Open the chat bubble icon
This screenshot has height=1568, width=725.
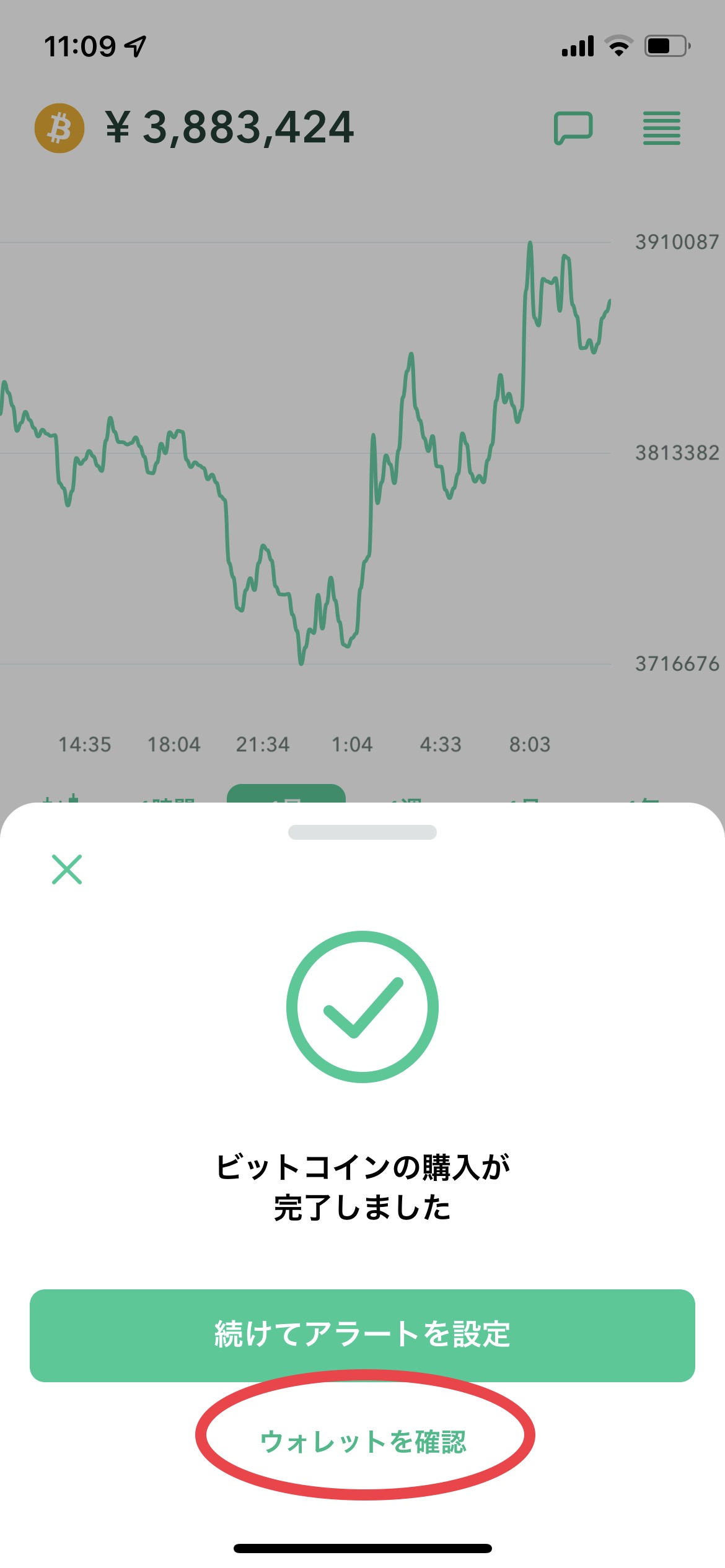coord(573,128)
